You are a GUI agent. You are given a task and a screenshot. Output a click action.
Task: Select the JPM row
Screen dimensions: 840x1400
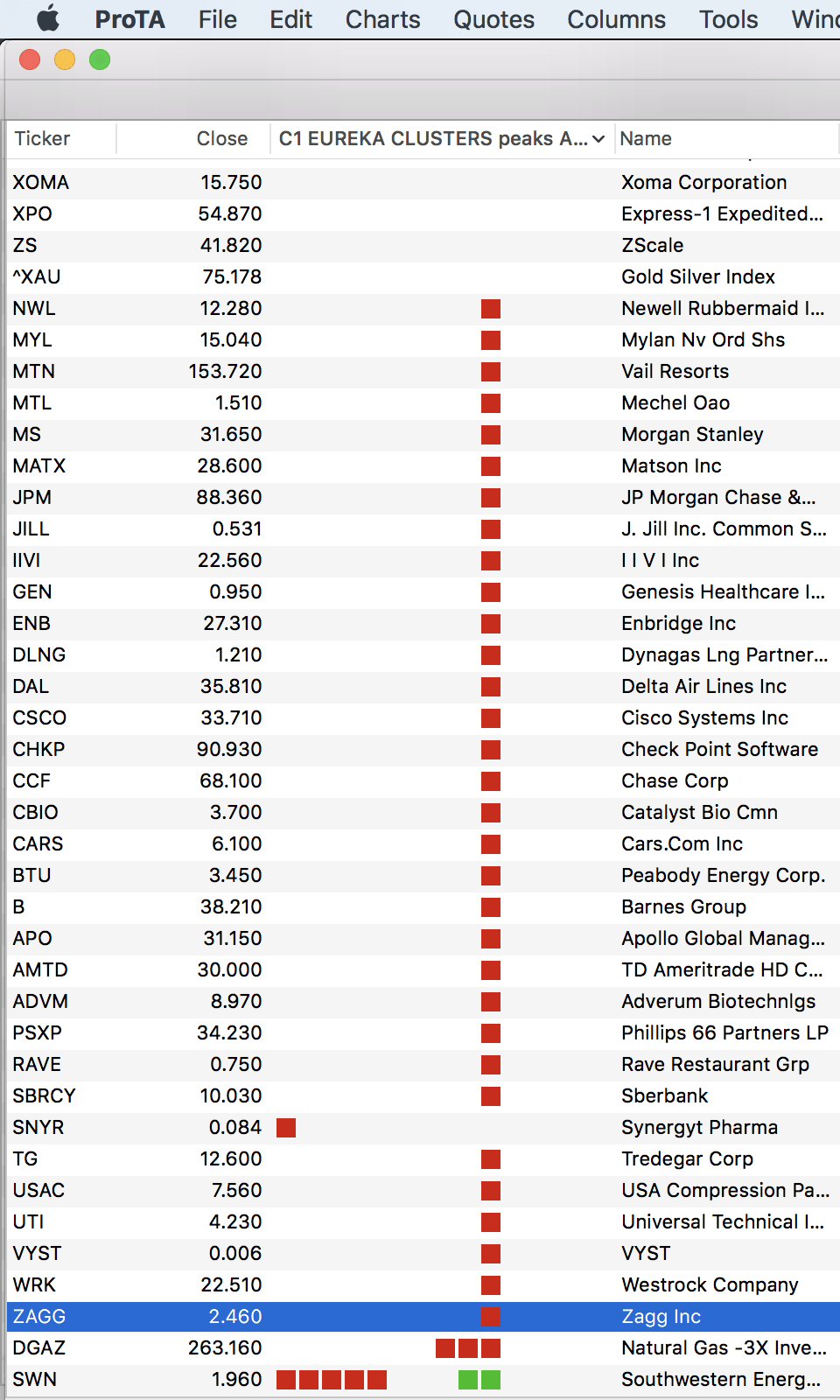coord(32,497)
